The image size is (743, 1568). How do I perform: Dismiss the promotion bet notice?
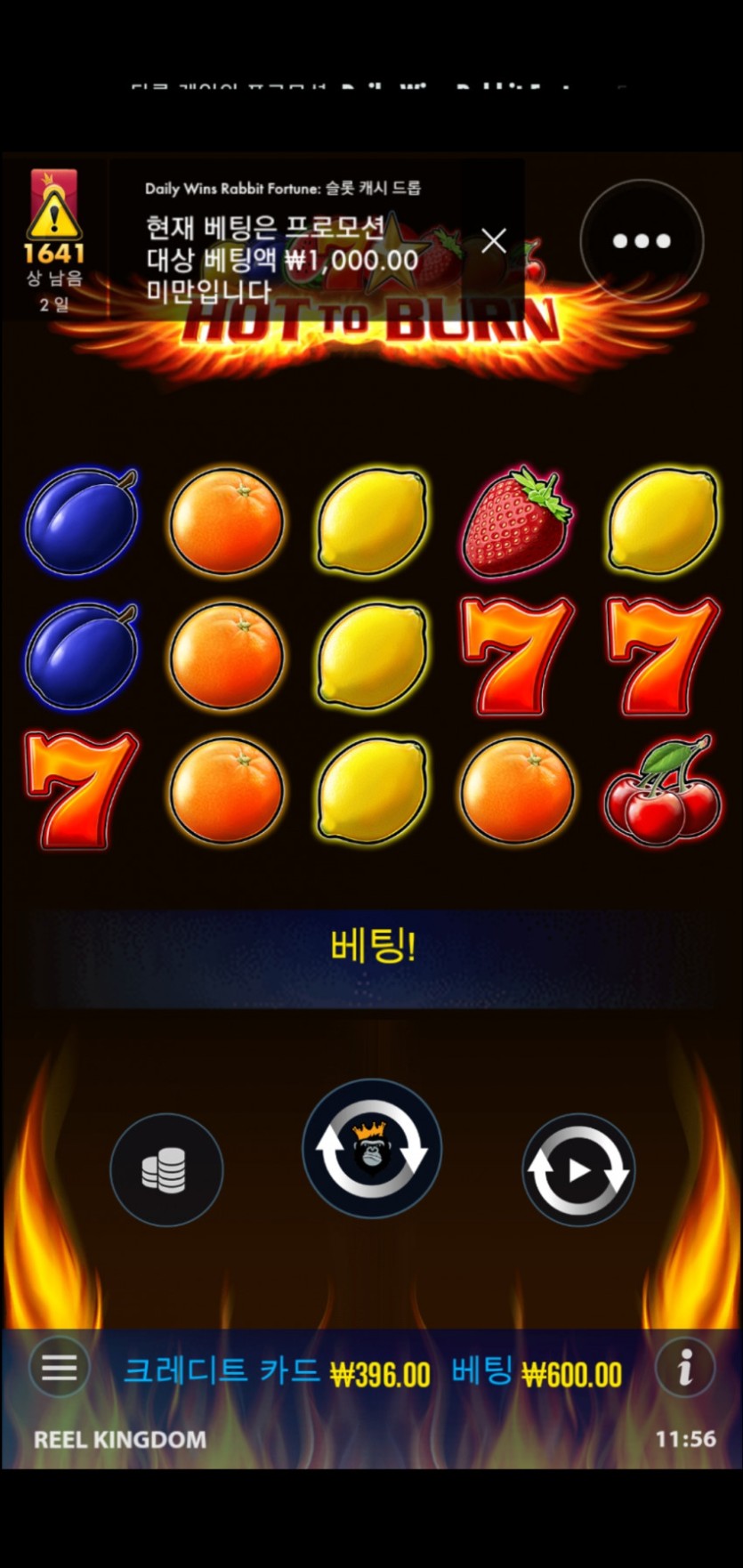point(493,240)
